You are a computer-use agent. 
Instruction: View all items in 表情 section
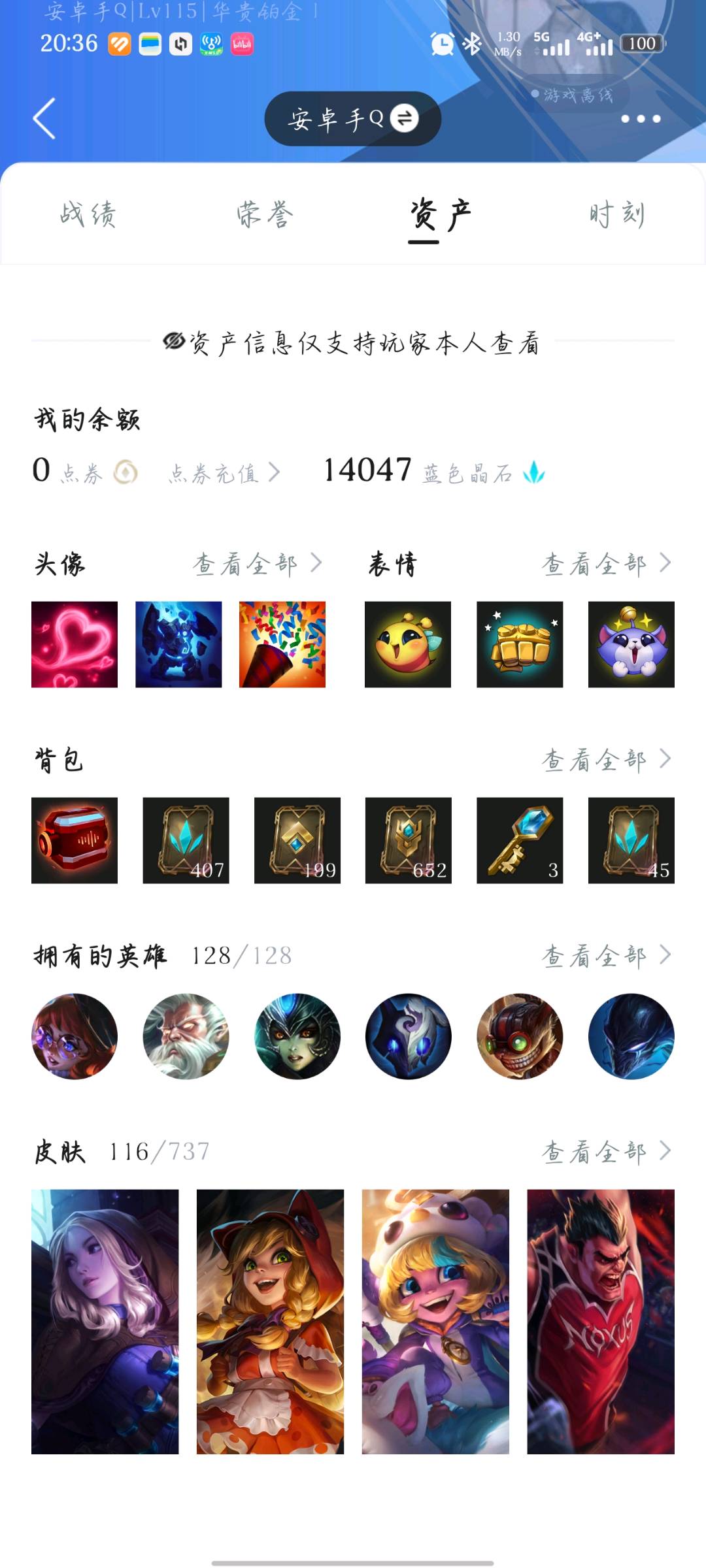pyautogui.click(x=607, y=563)
